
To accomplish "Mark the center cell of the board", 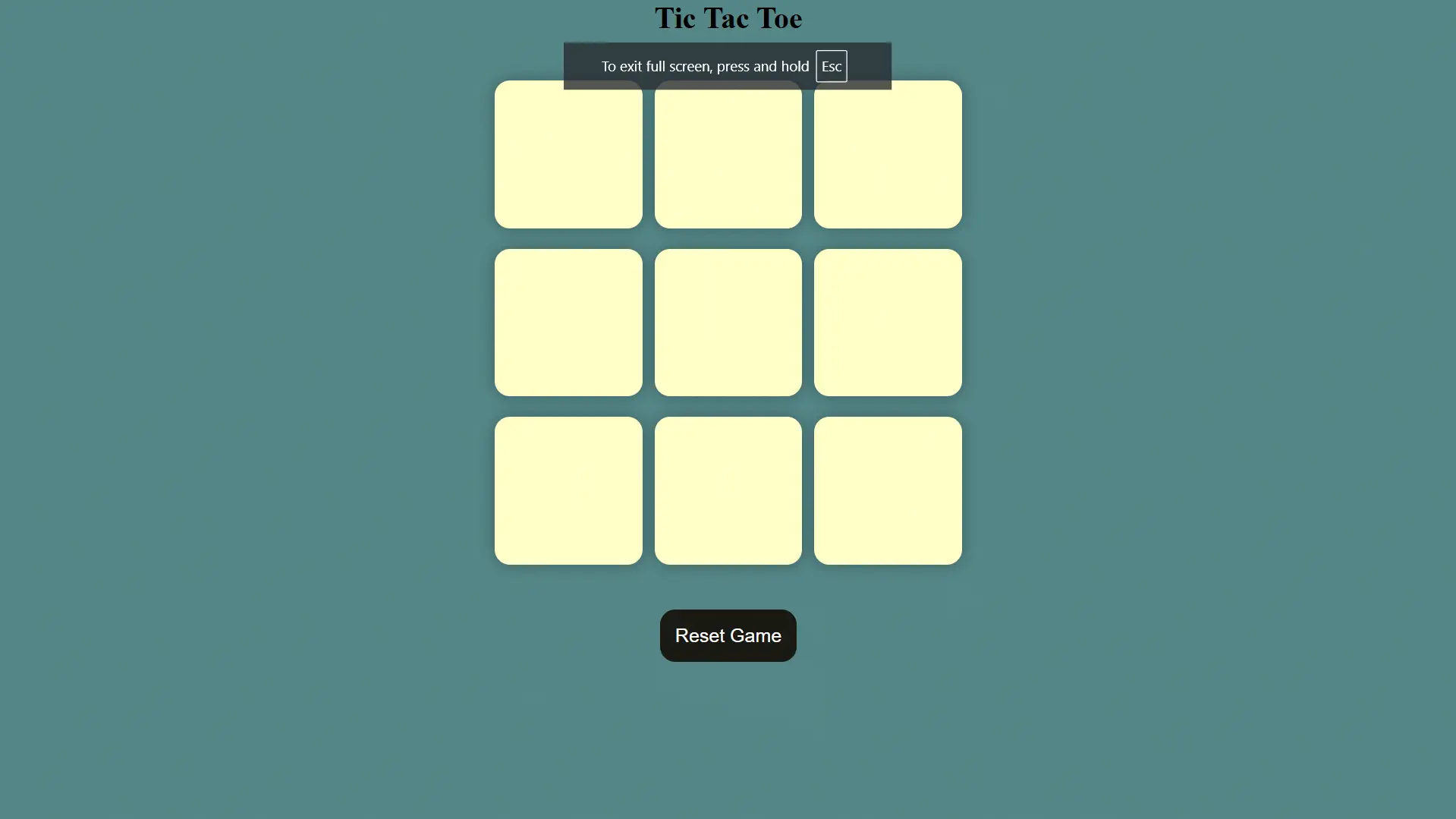I will coord(728,323).
